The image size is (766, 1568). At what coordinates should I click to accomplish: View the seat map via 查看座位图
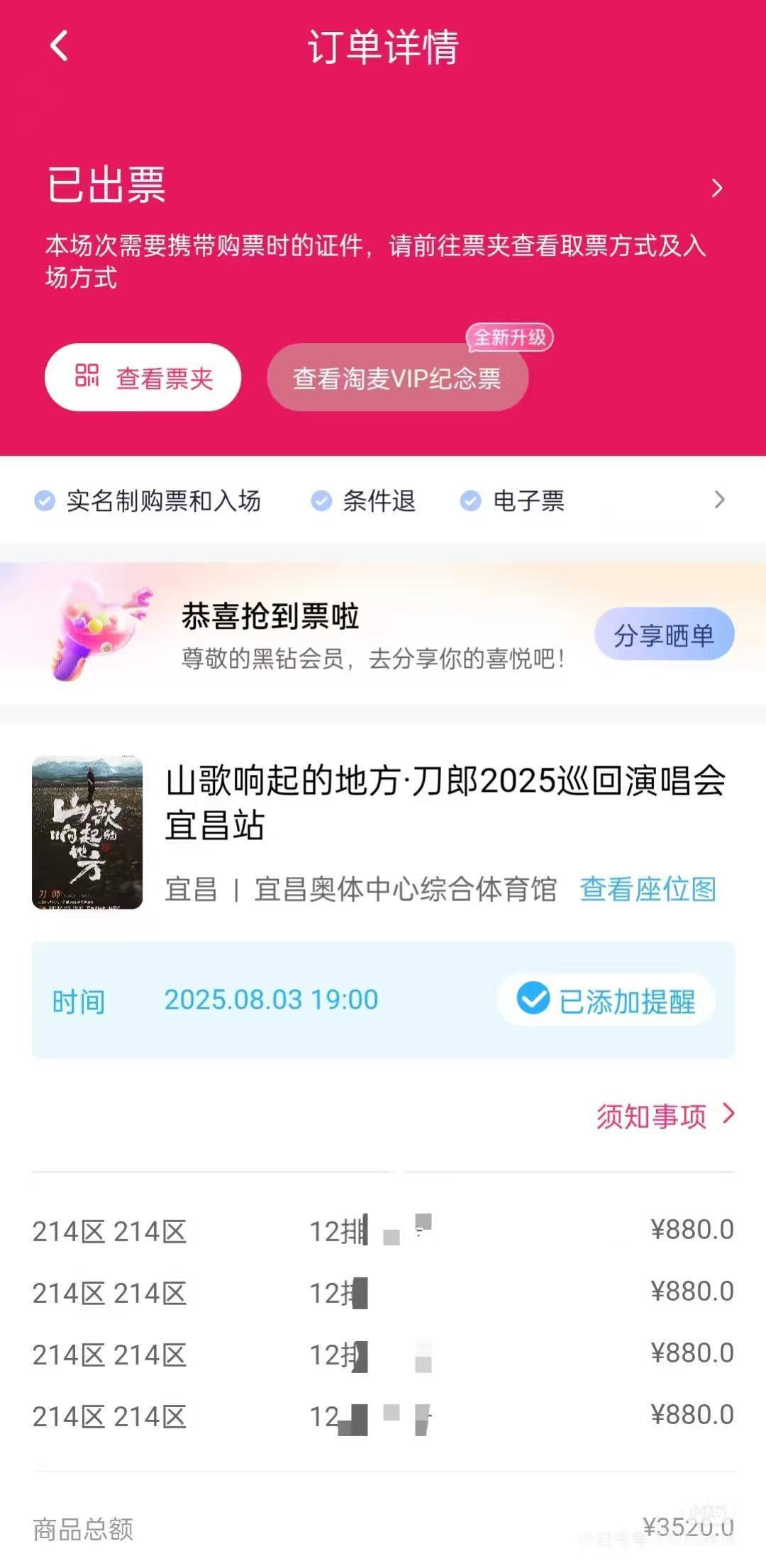648,889
